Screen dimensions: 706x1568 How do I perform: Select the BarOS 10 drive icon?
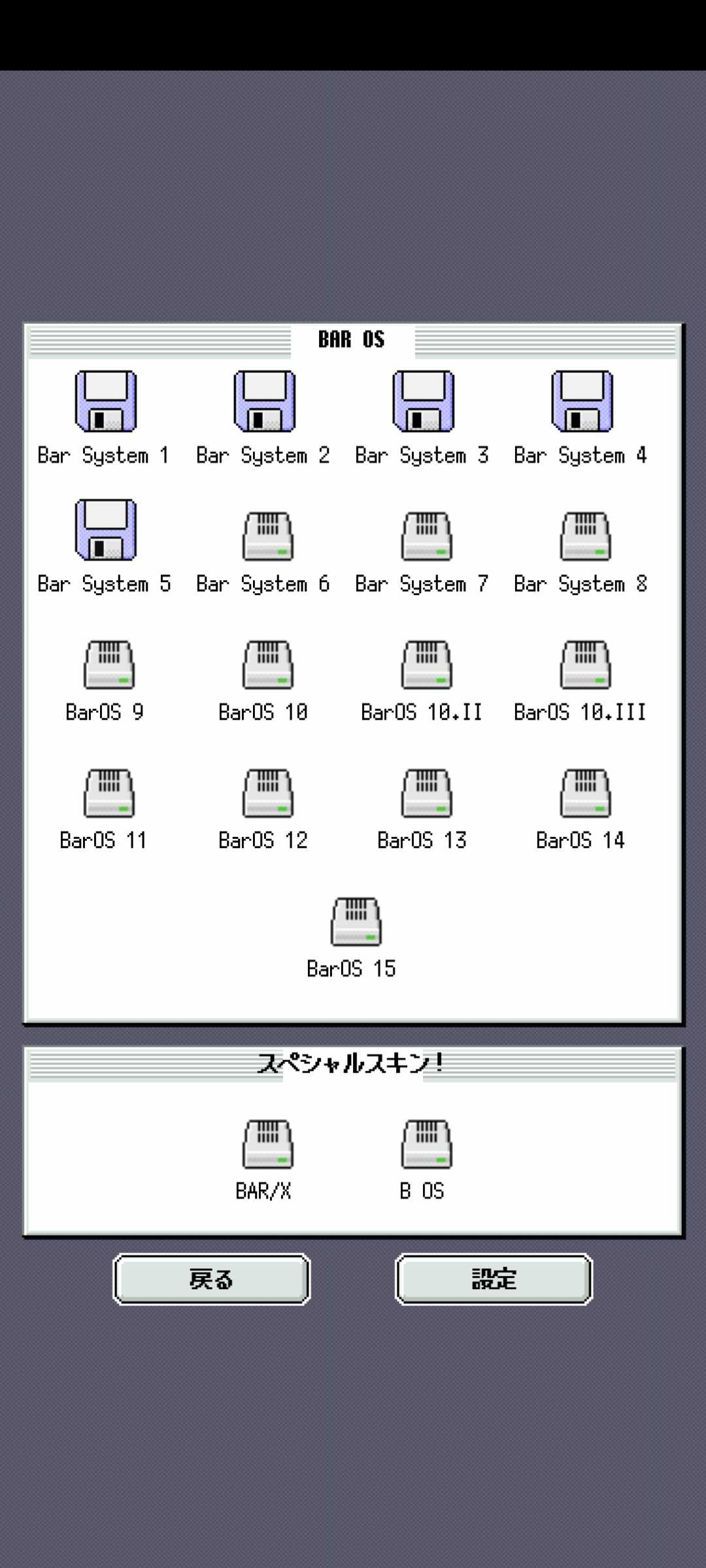(267, 665)
